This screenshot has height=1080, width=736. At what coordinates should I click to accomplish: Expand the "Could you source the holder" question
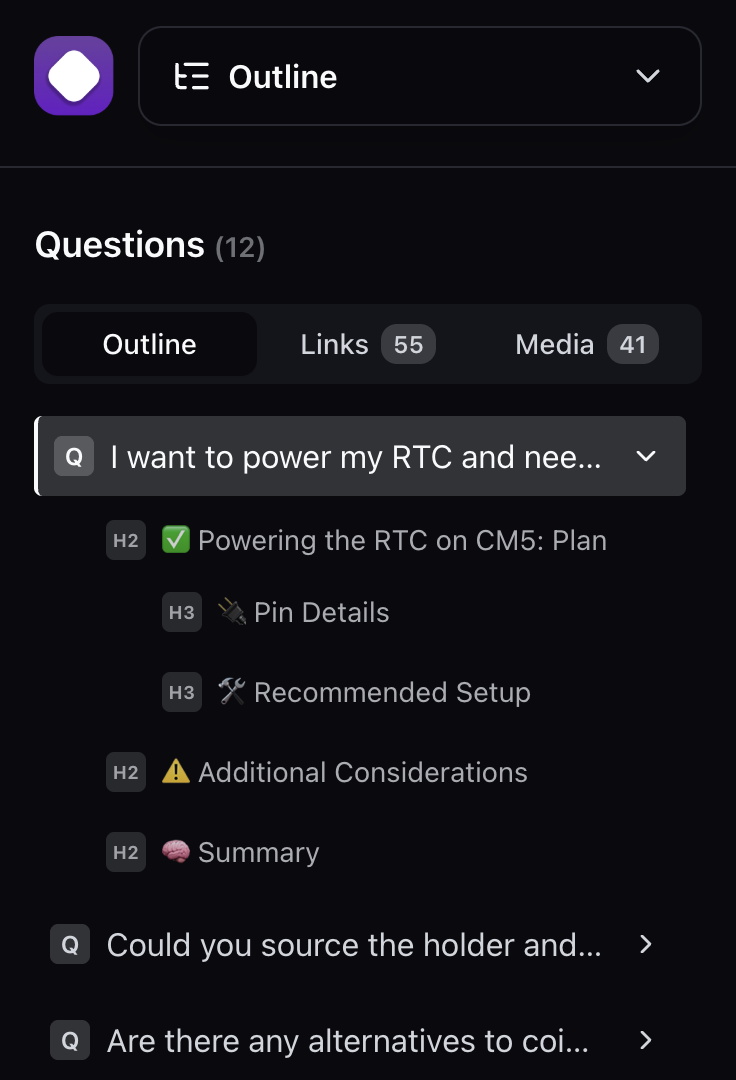click(645, 944)
